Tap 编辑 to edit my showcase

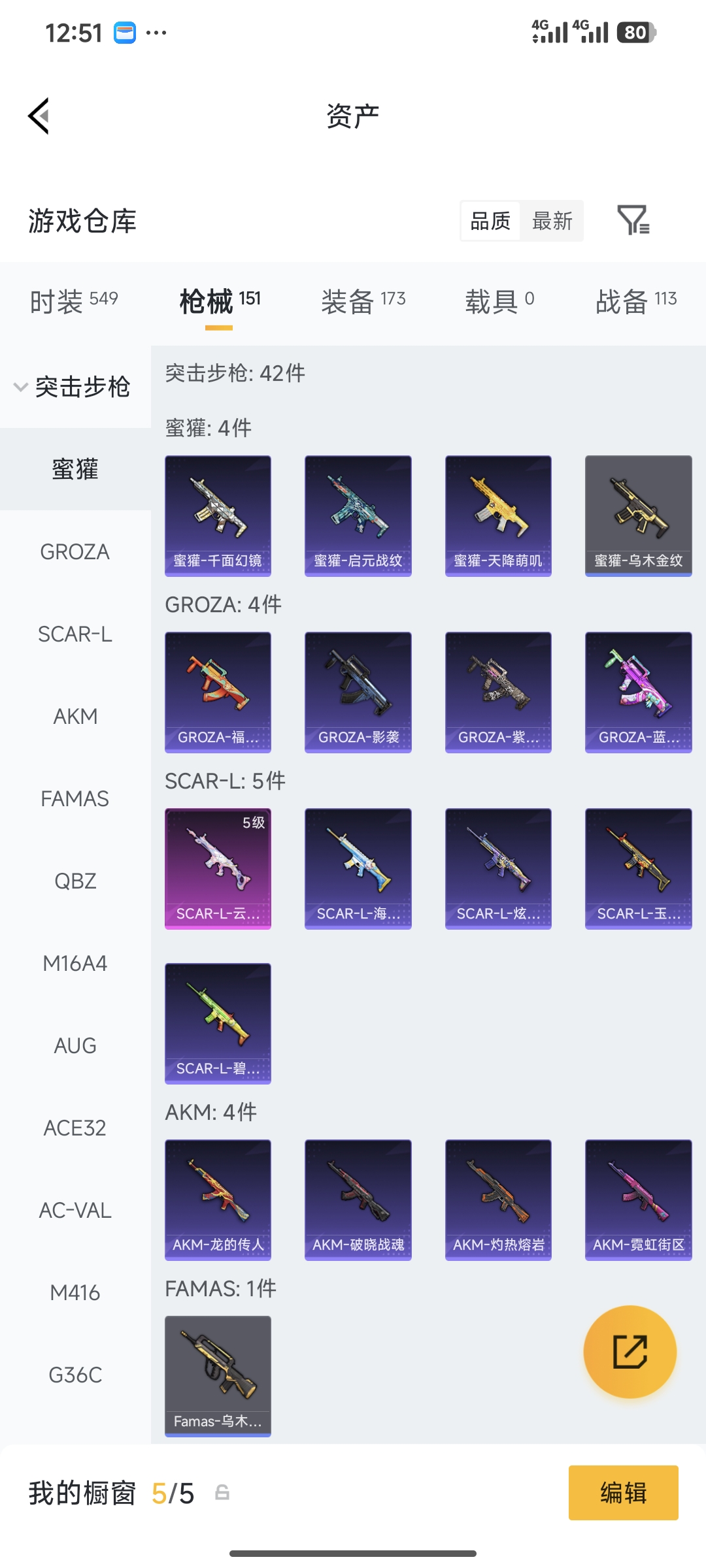point(624,1493)
